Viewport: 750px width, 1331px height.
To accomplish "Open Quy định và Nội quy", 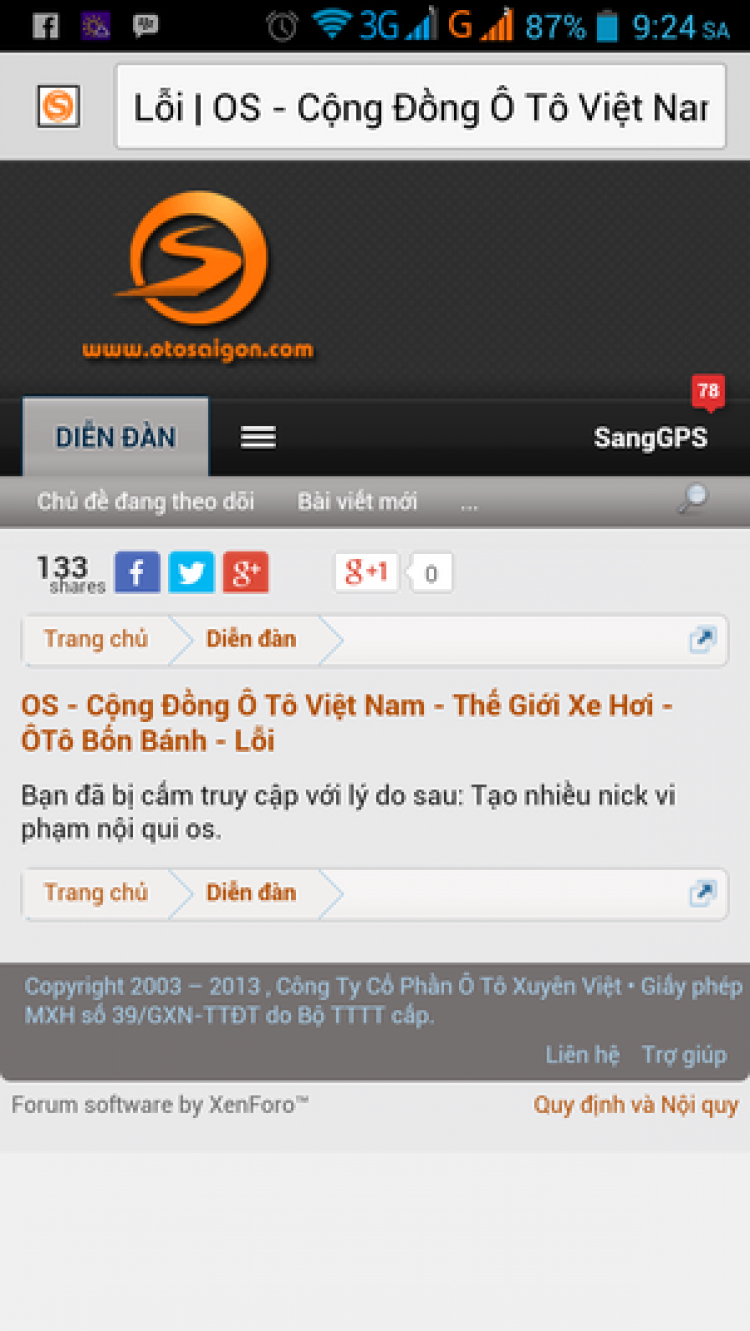I will 635,1105.
